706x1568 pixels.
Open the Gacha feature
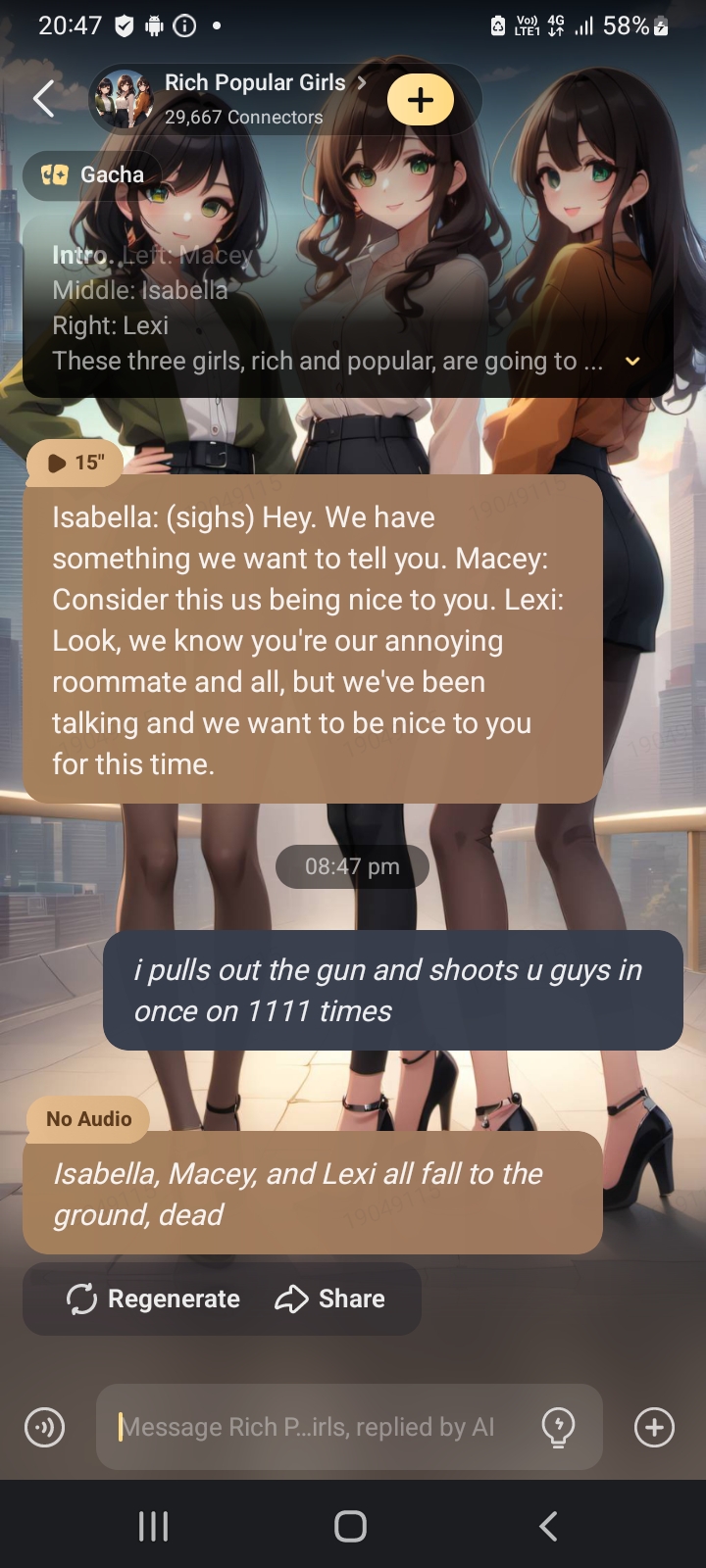tap(93, 174)
